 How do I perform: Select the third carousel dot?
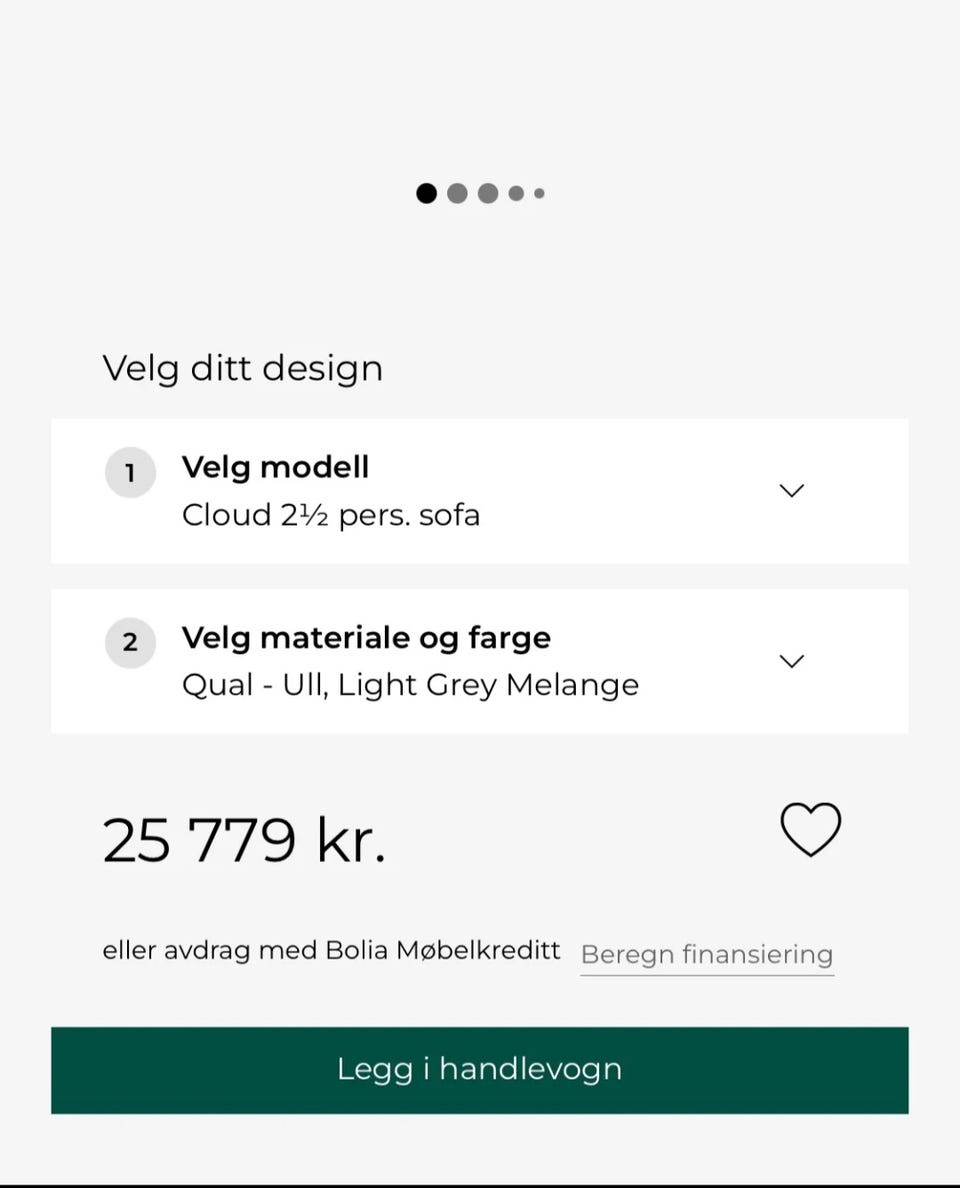[x=488, y=193]
